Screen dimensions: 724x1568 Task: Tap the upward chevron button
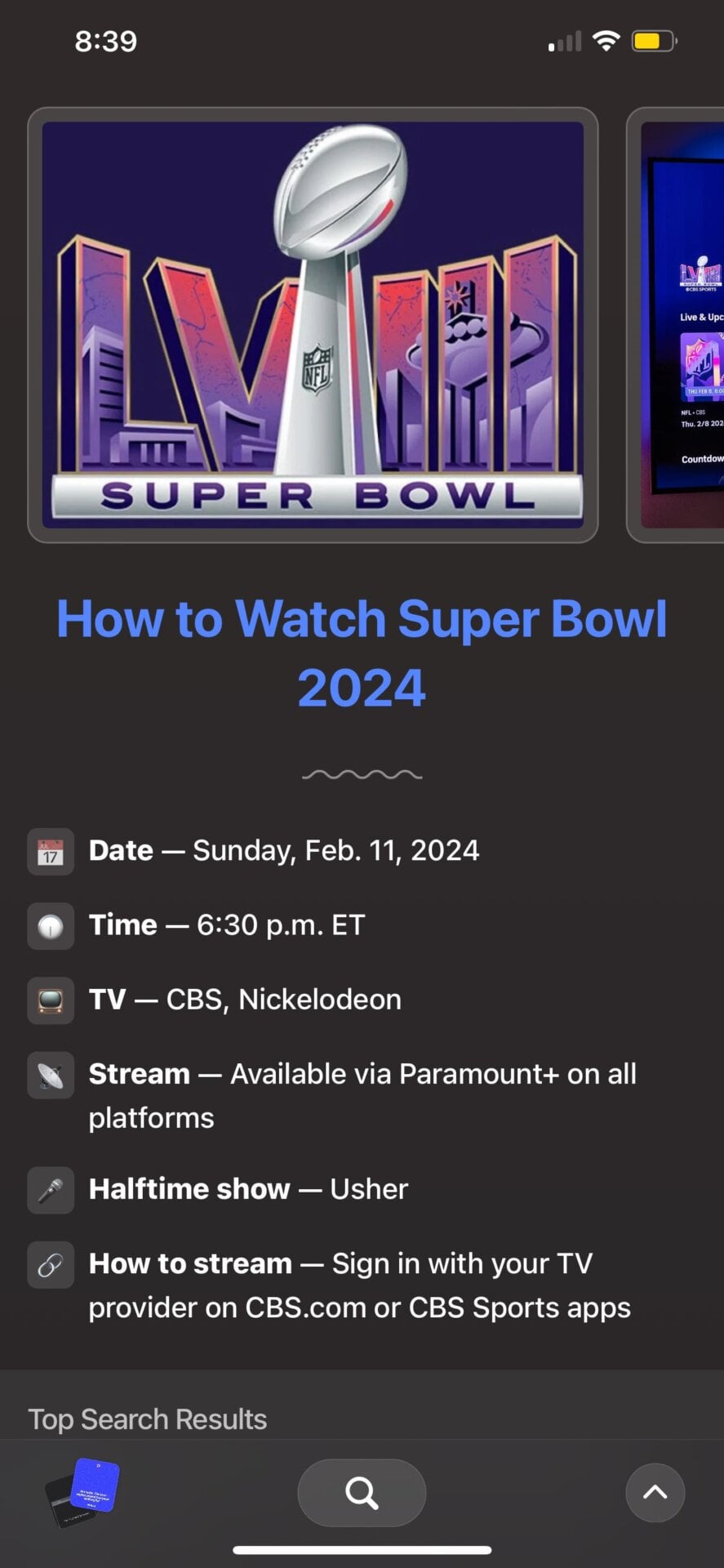(x=655, y=1493)
